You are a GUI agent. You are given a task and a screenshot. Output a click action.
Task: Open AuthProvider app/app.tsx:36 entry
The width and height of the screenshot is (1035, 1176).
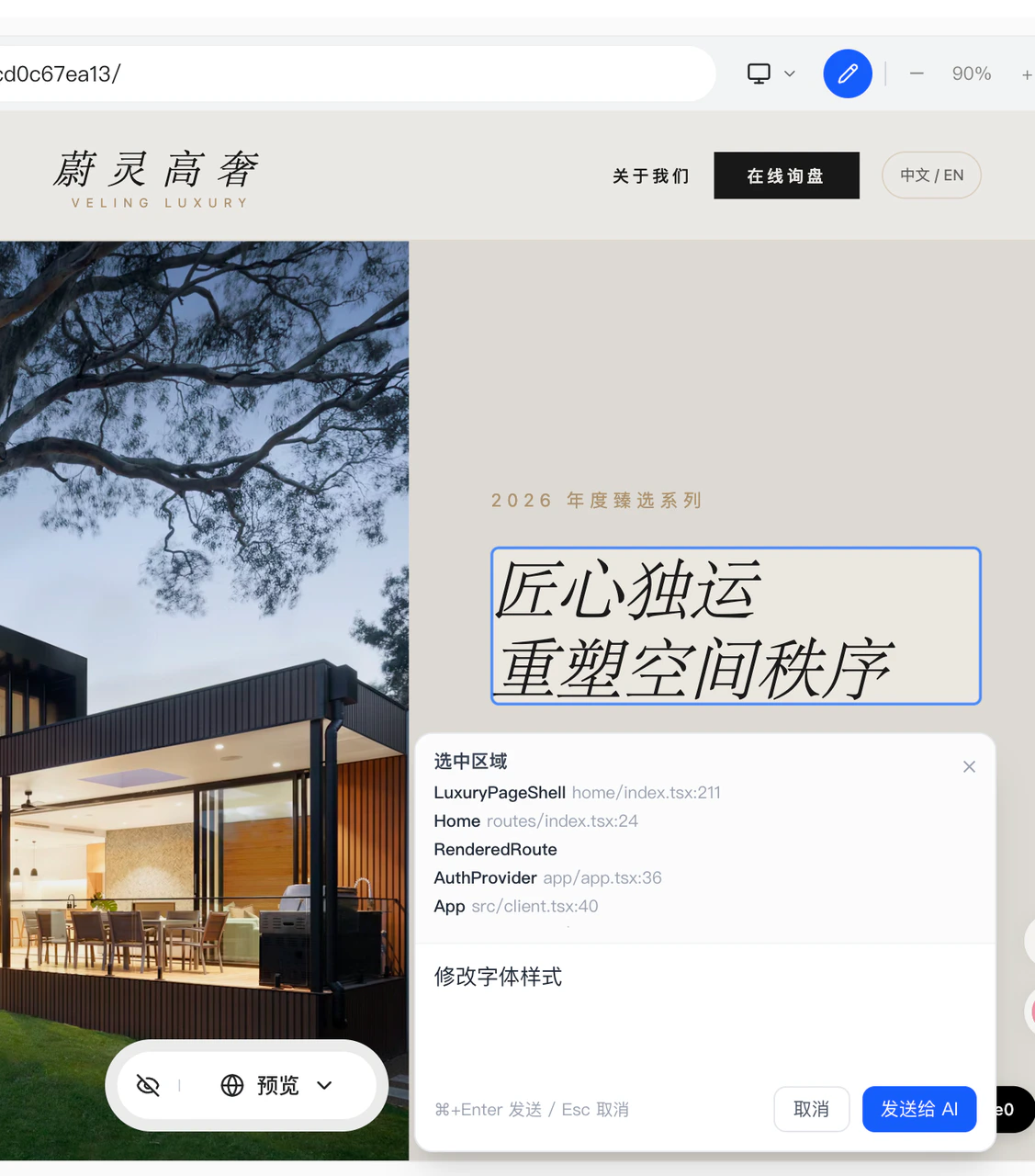tap(547, 877)
